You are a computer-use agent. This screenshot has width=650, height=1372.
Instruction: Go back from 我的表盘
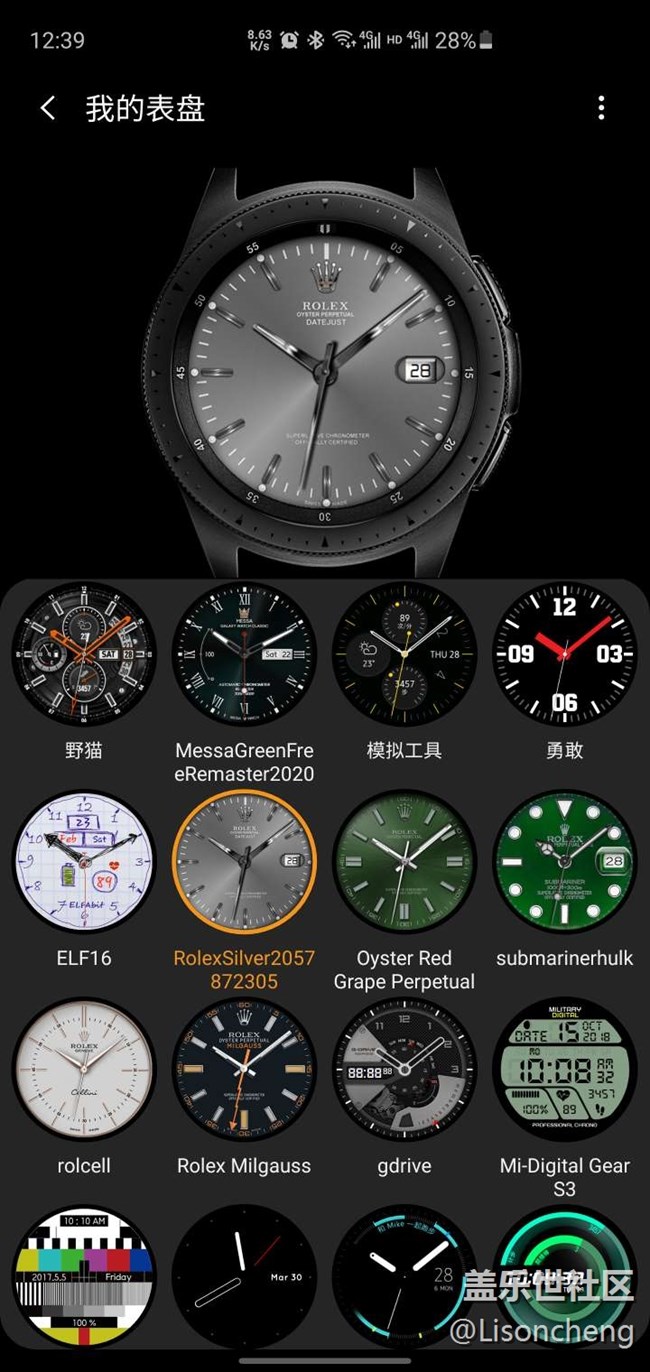point(47,108)
